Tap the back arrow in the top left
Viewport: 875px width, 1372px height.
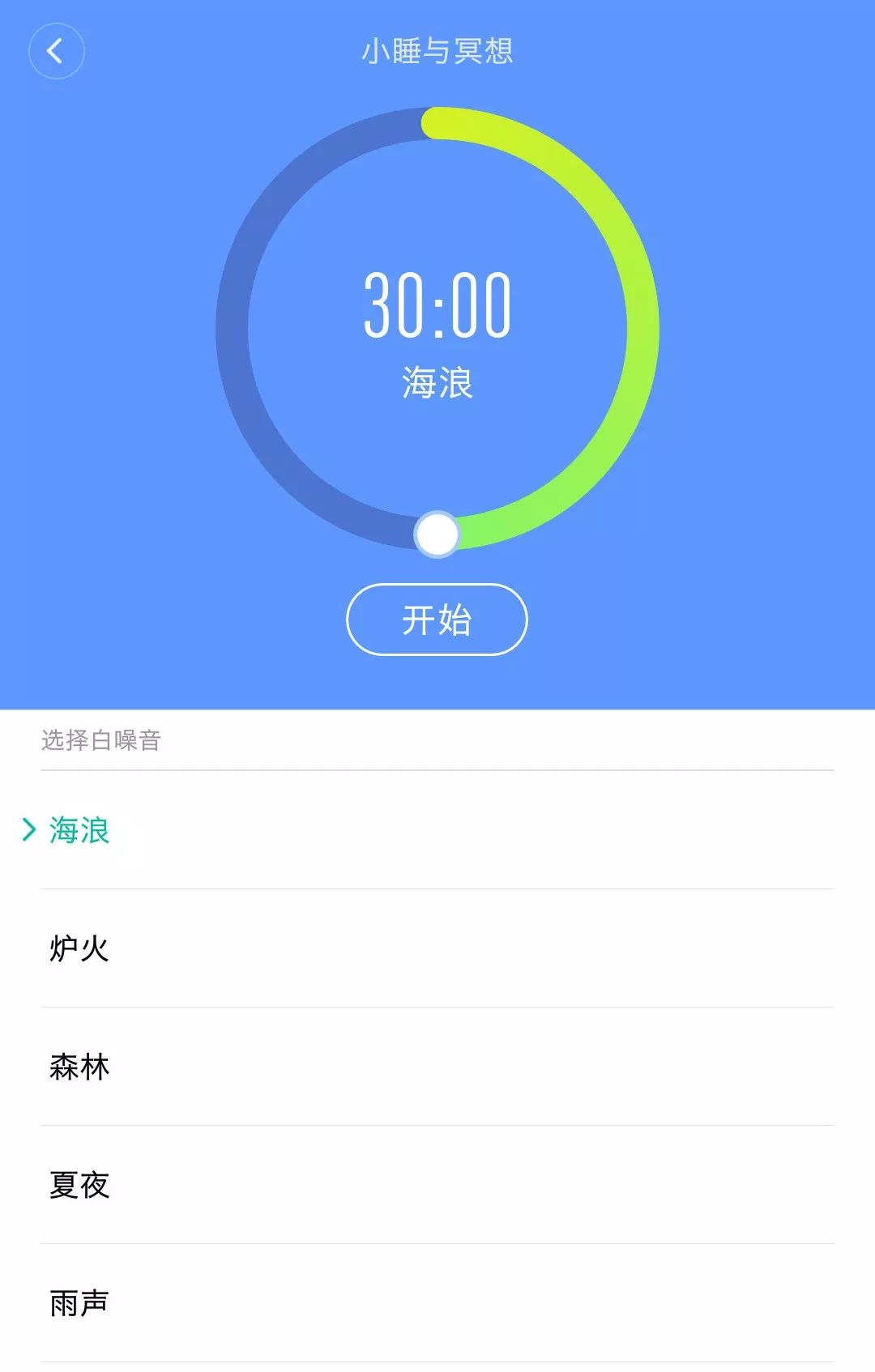(57, 50)
